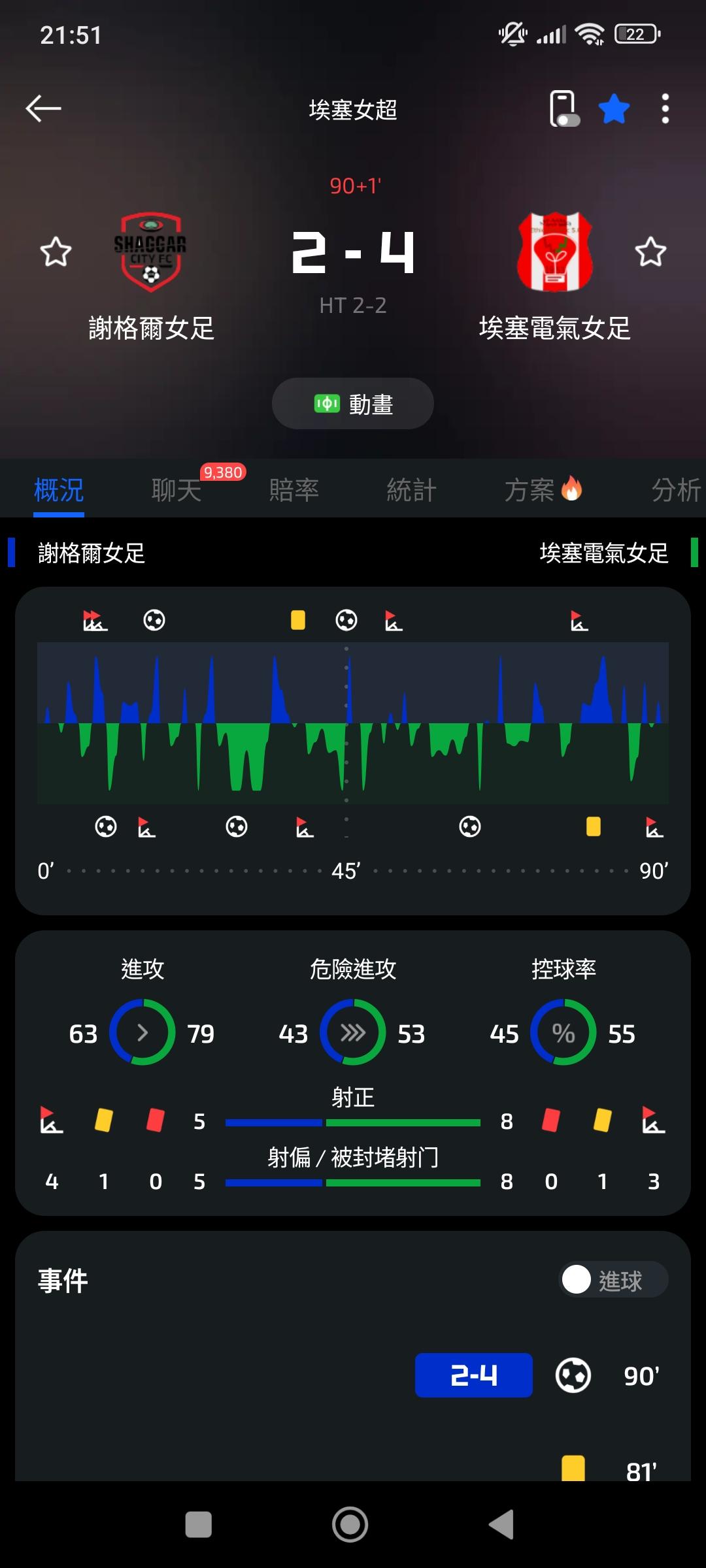This screenshot has height=1568, width=706.
Task: Toggle the 進球 events filter
Action: pyautogui.click(x=614, y=1279)
